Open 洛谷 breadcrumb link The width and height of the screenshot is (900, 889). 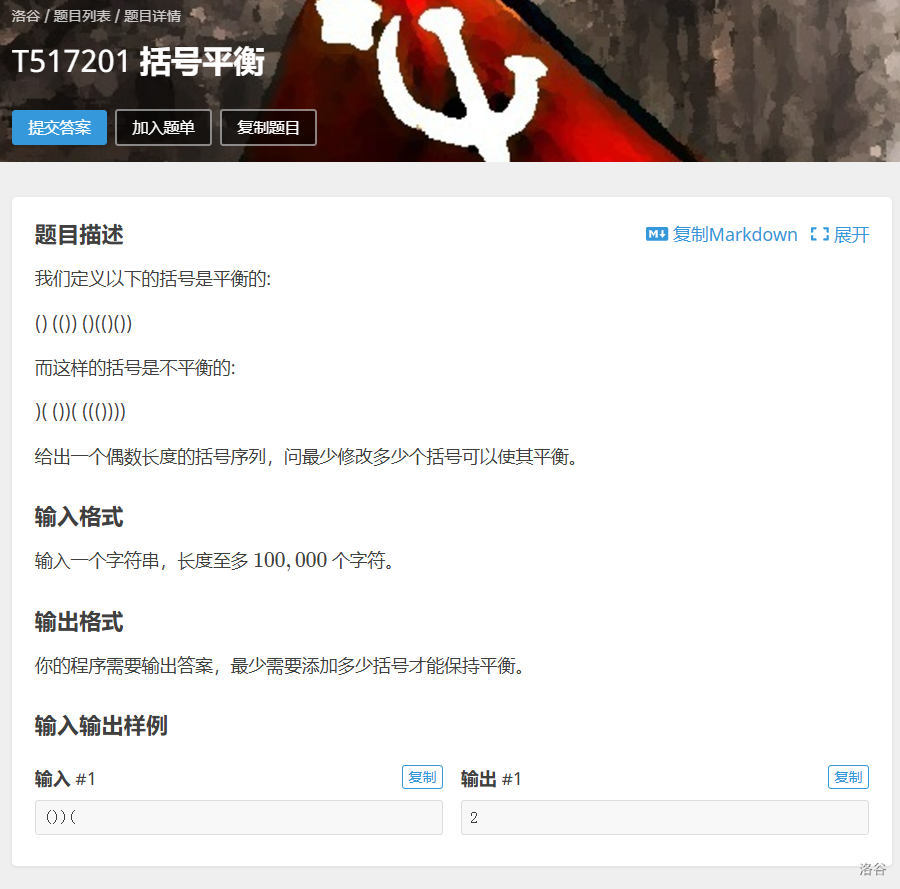(26, 16)
